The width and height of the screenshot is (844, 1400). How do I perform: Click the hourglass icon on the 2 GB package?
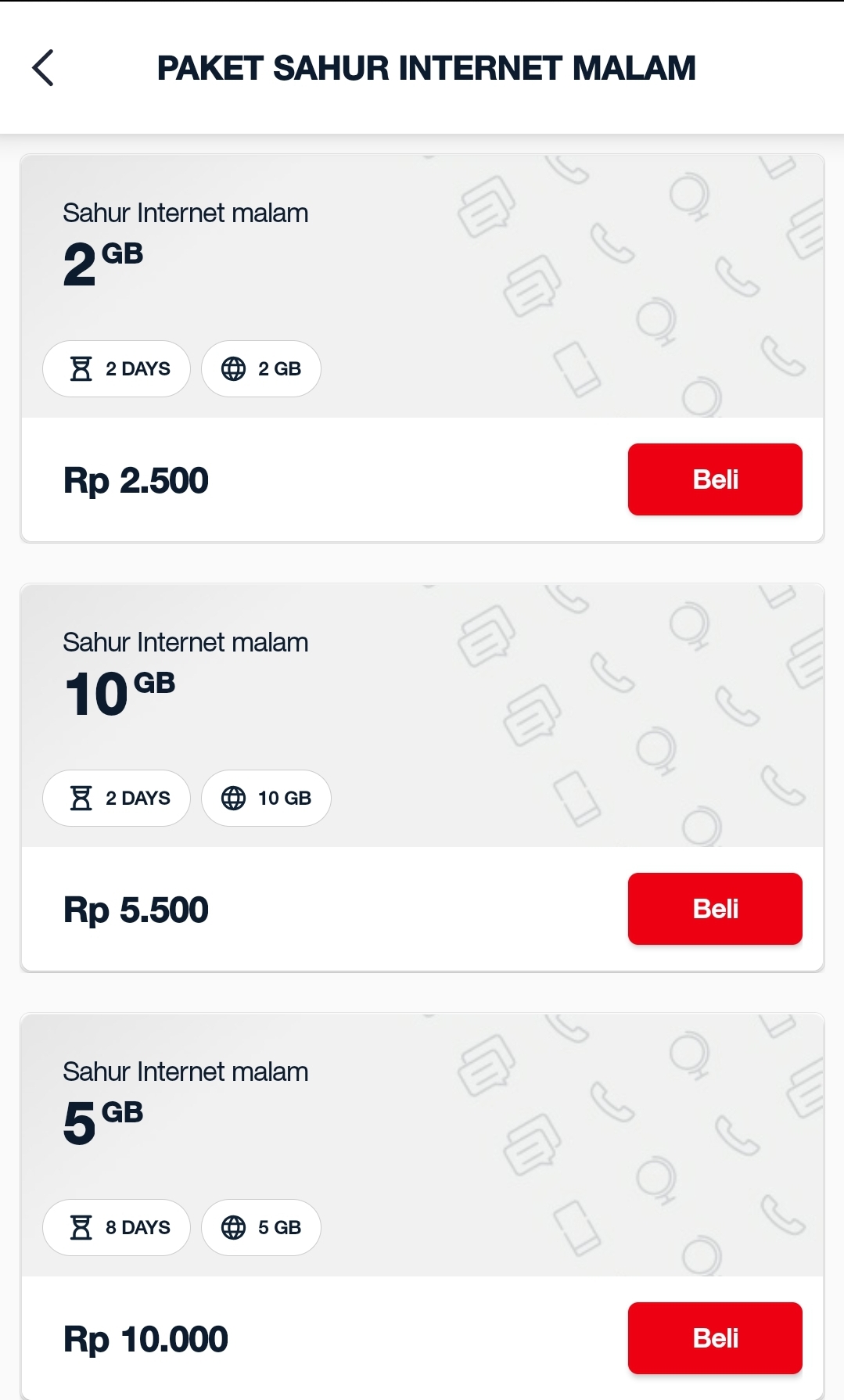pos(82,368)
